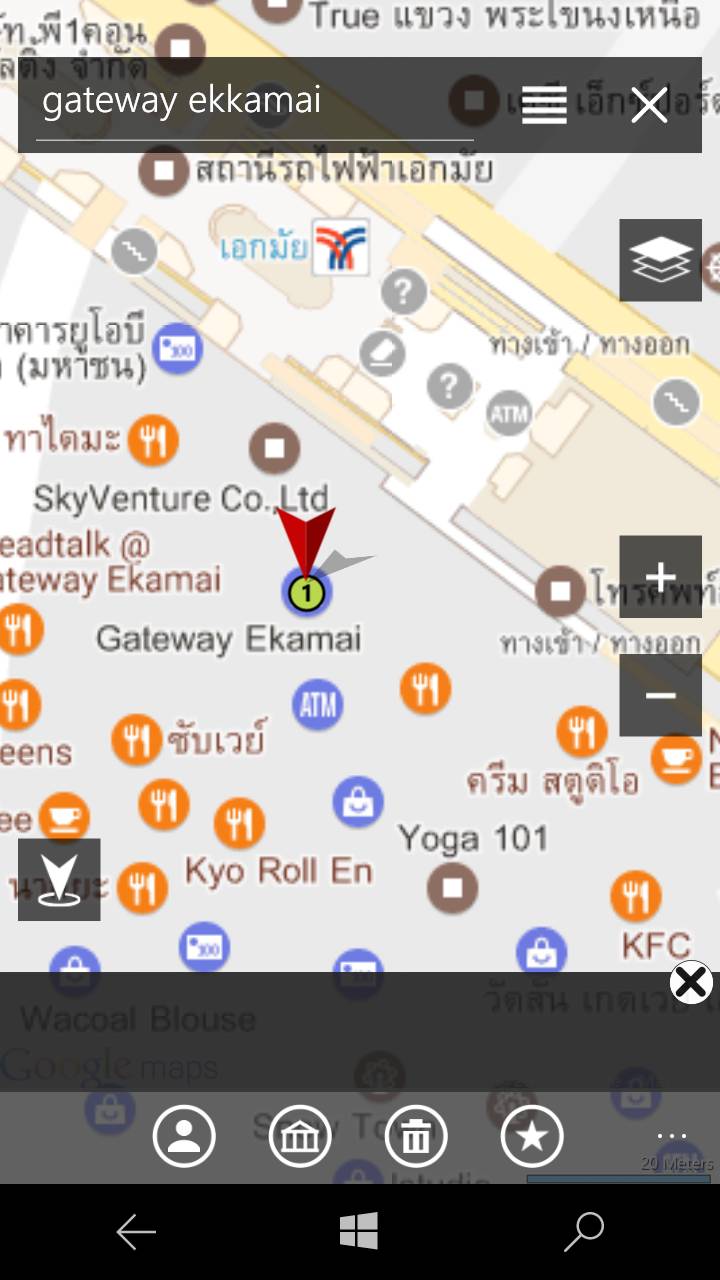Image resolution: width=720 pixels, height=1280 pixels.
Task: Open the person profile toolbar icon
Action: click(x=184, y=1136)
